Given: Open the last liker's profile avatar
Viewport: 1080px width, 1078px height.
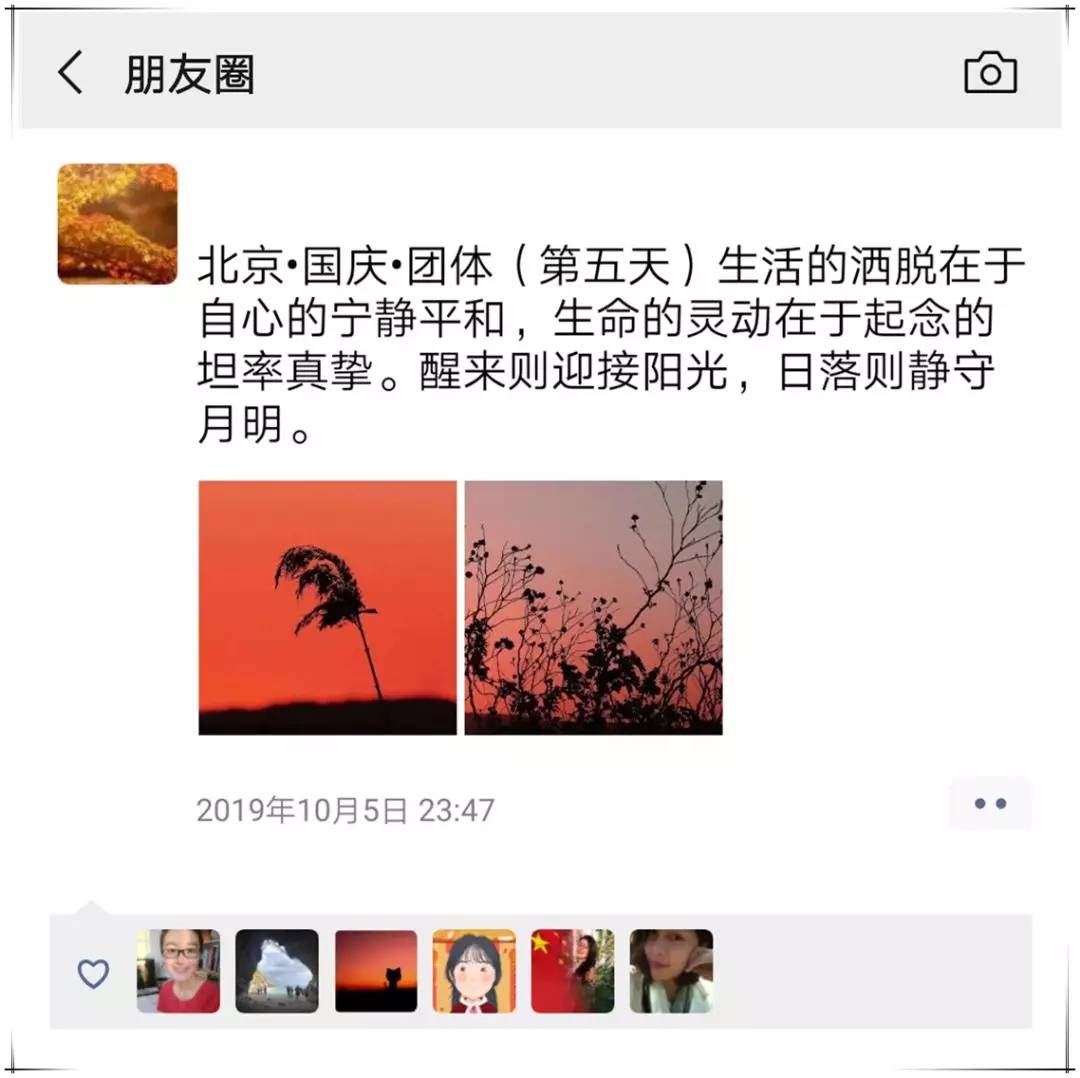Looking at the screenshot, I should point(671,971).
